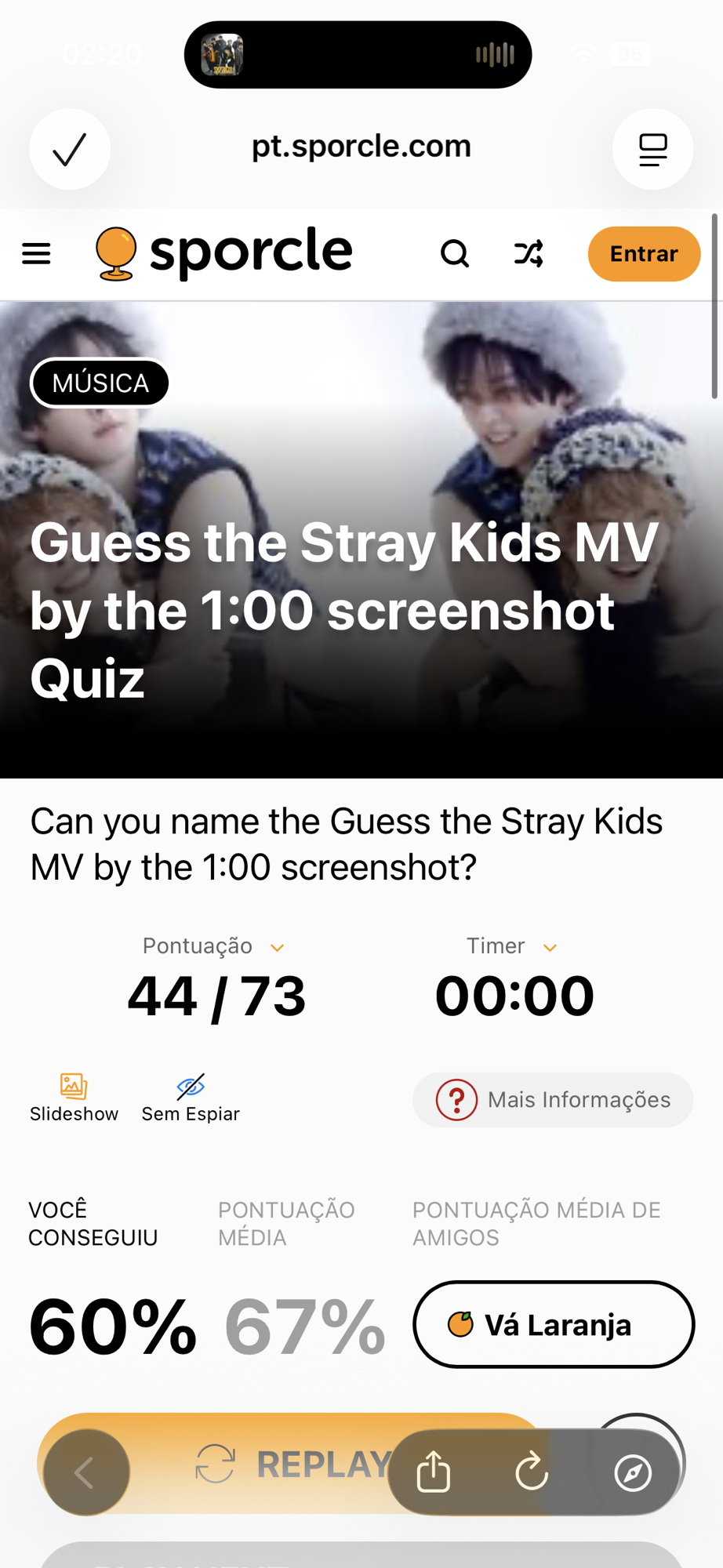The image size is (723, 1568).
Task: Toggle Sem Espiar mode
Action: [191, 1098]
